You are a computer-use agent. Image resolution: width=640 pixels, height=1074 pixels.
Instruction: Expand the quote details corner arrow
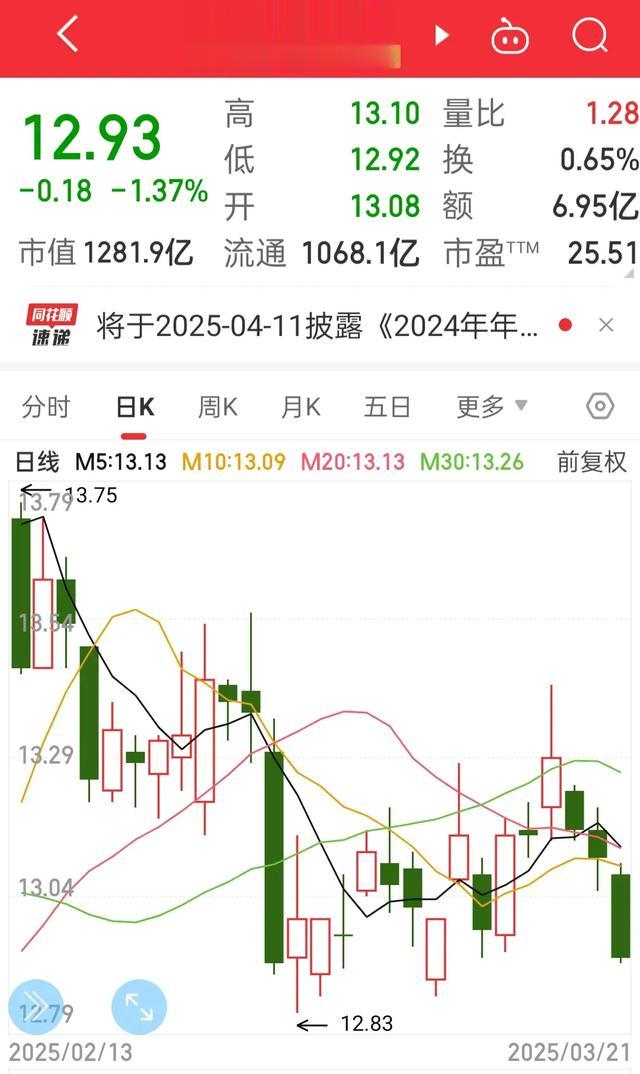(628, 273)
